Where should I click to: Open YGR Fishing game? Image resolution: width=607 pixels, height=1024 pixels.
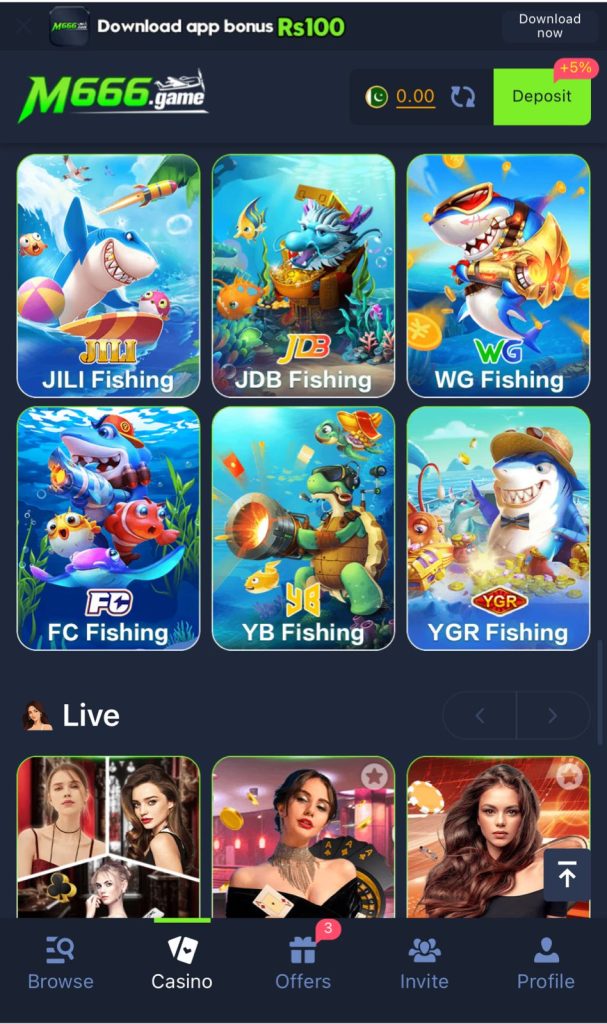coord(498,528)
